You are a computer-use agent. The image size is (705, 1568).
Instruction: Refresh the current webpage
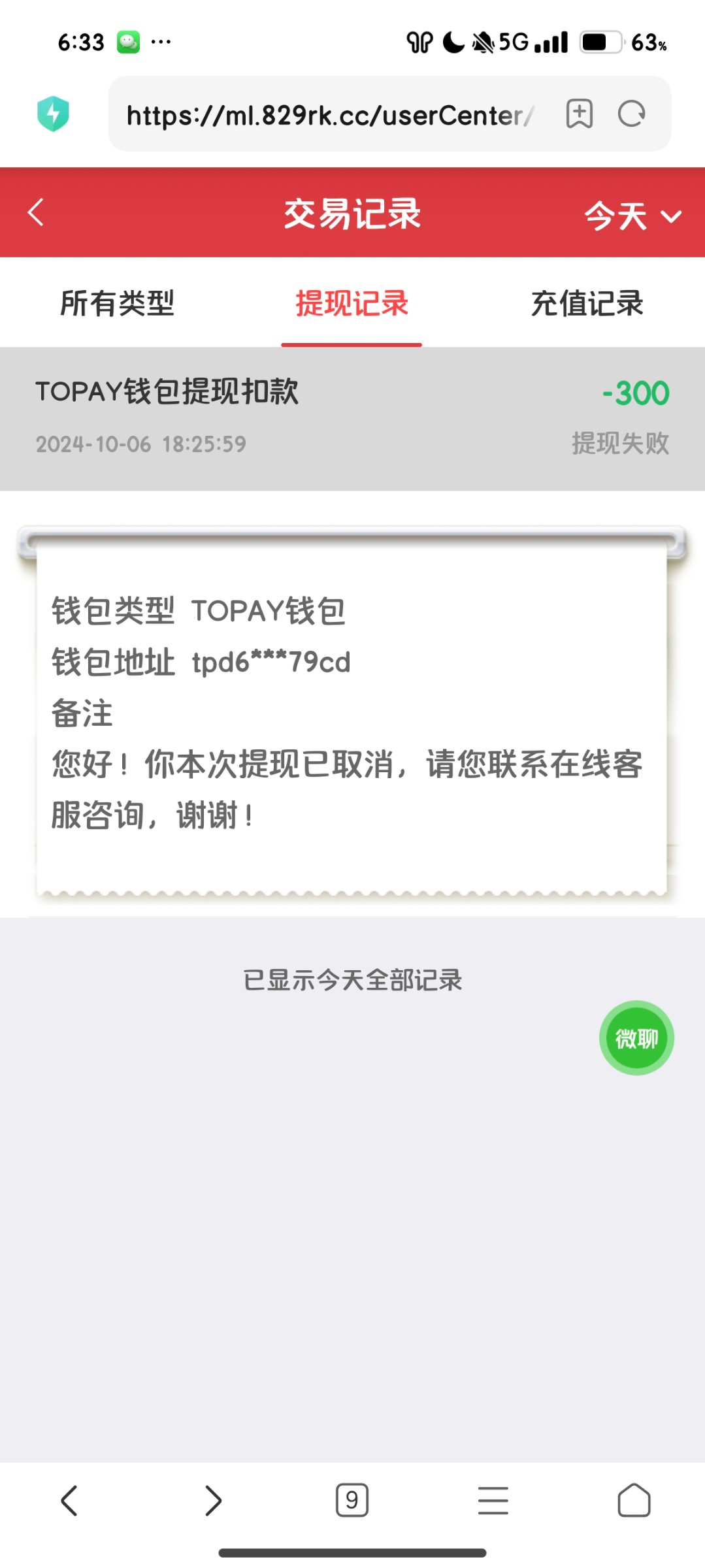coord(631,114)
